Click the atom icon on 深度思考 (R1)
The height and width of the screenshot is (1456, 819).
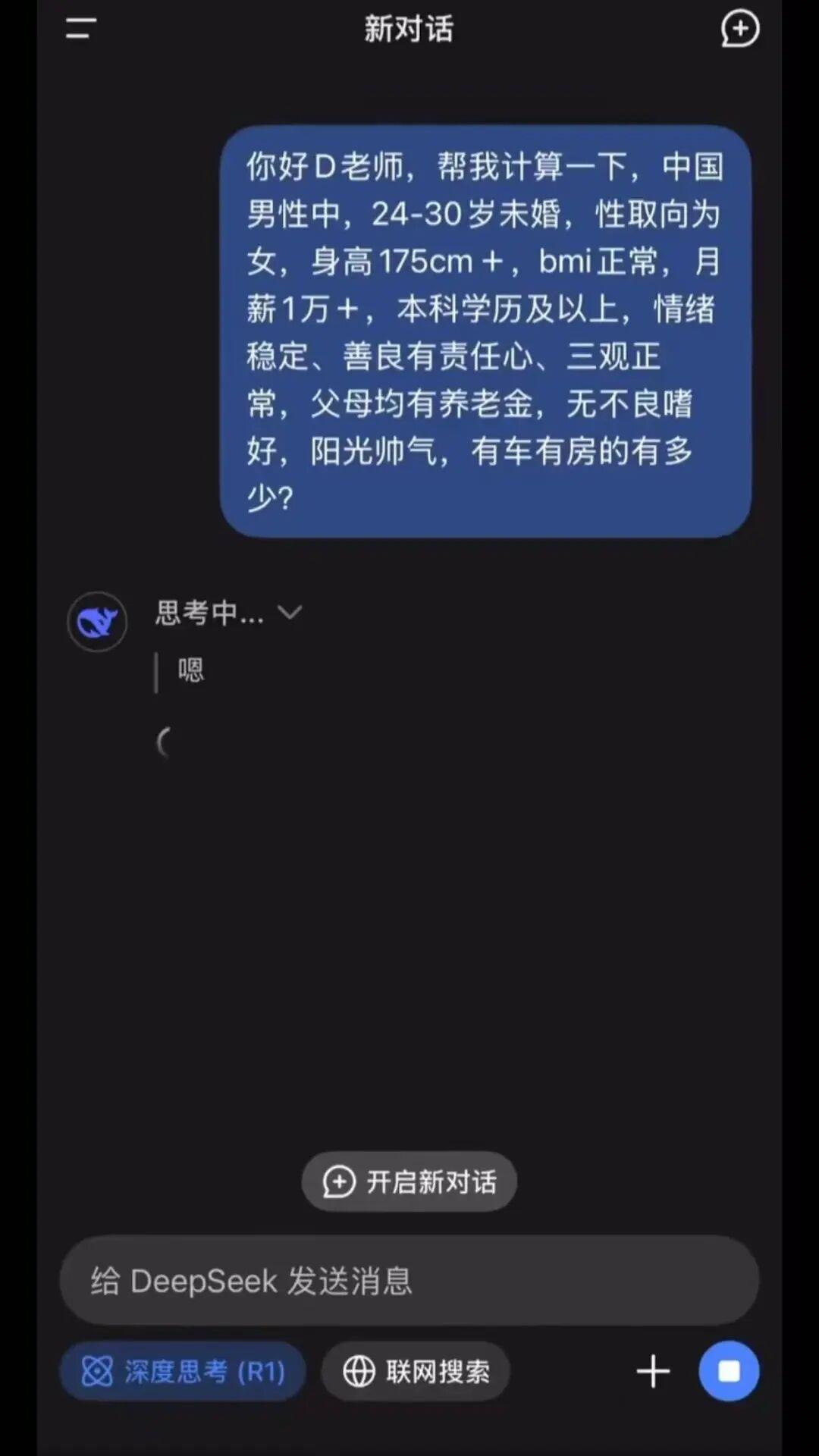pos(96,1371)
